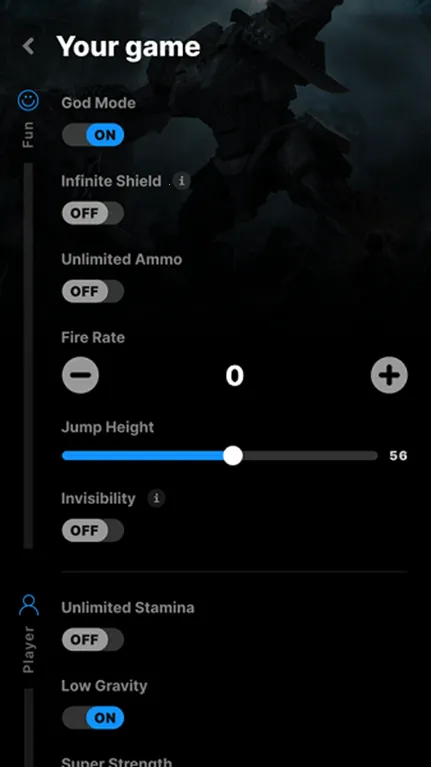Increase Fire Rate with the plus button
This screenshot has height=767, width=431.
coord(389,375)
